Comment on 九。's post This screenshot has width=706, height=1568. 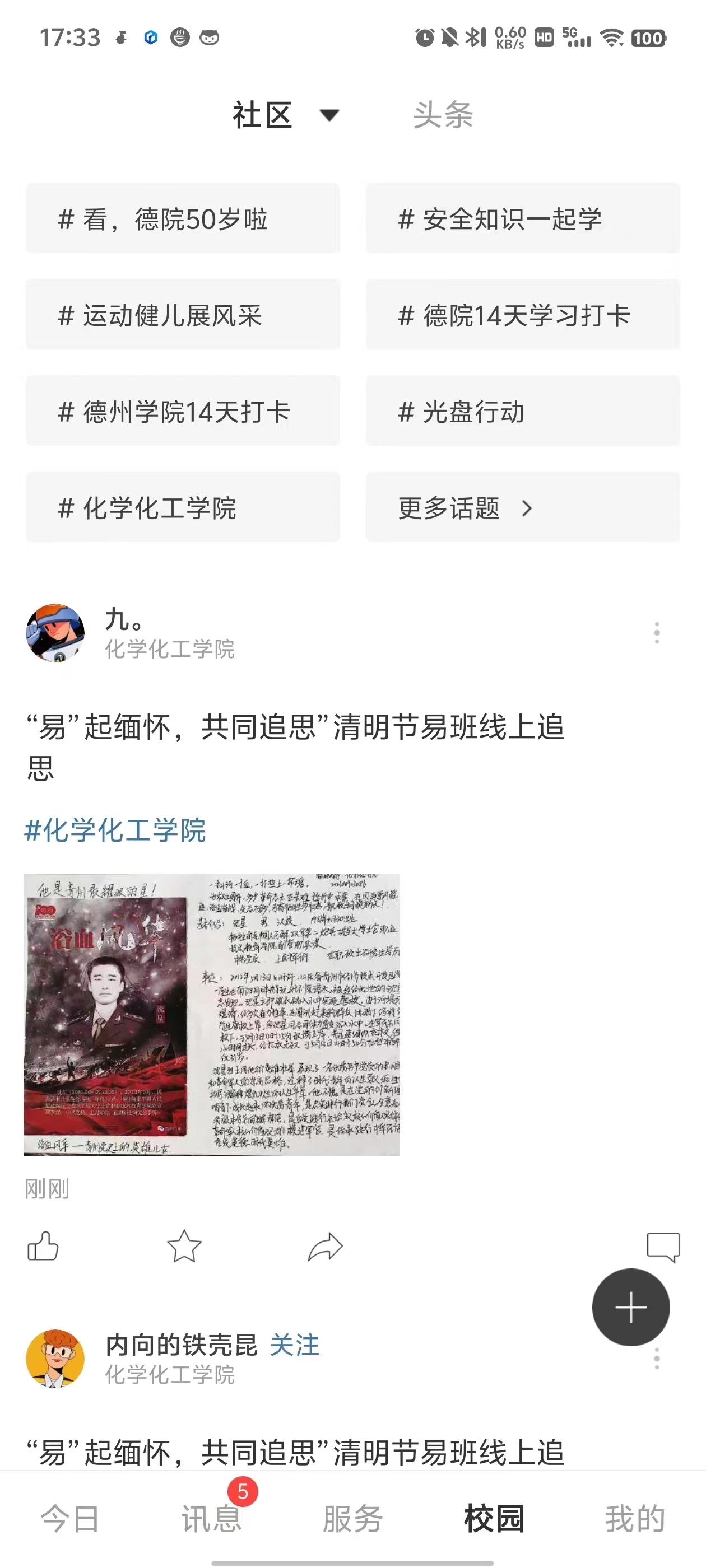coord(663,1247)
